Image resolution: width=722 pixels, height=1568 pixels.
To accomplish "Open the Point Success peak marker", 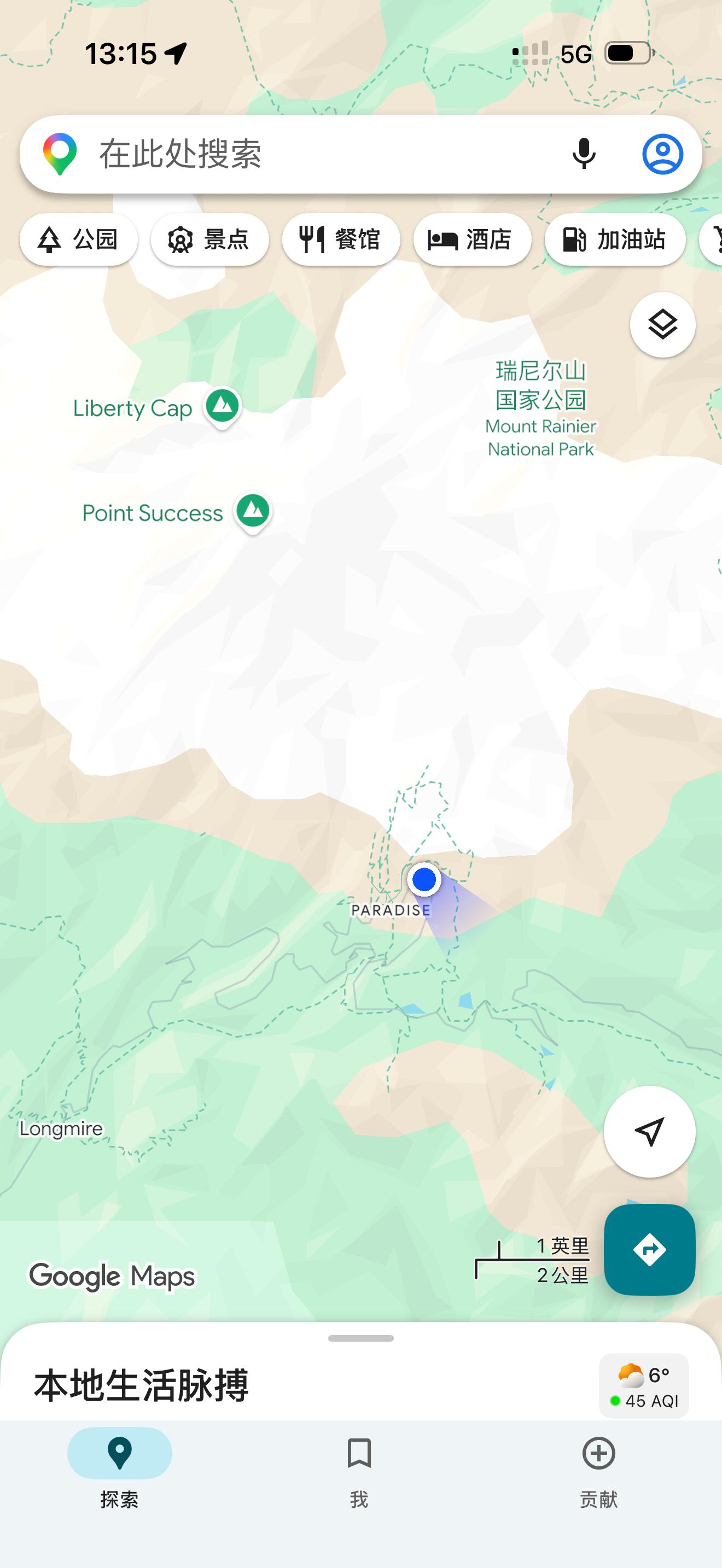I will tap(253, 511).
